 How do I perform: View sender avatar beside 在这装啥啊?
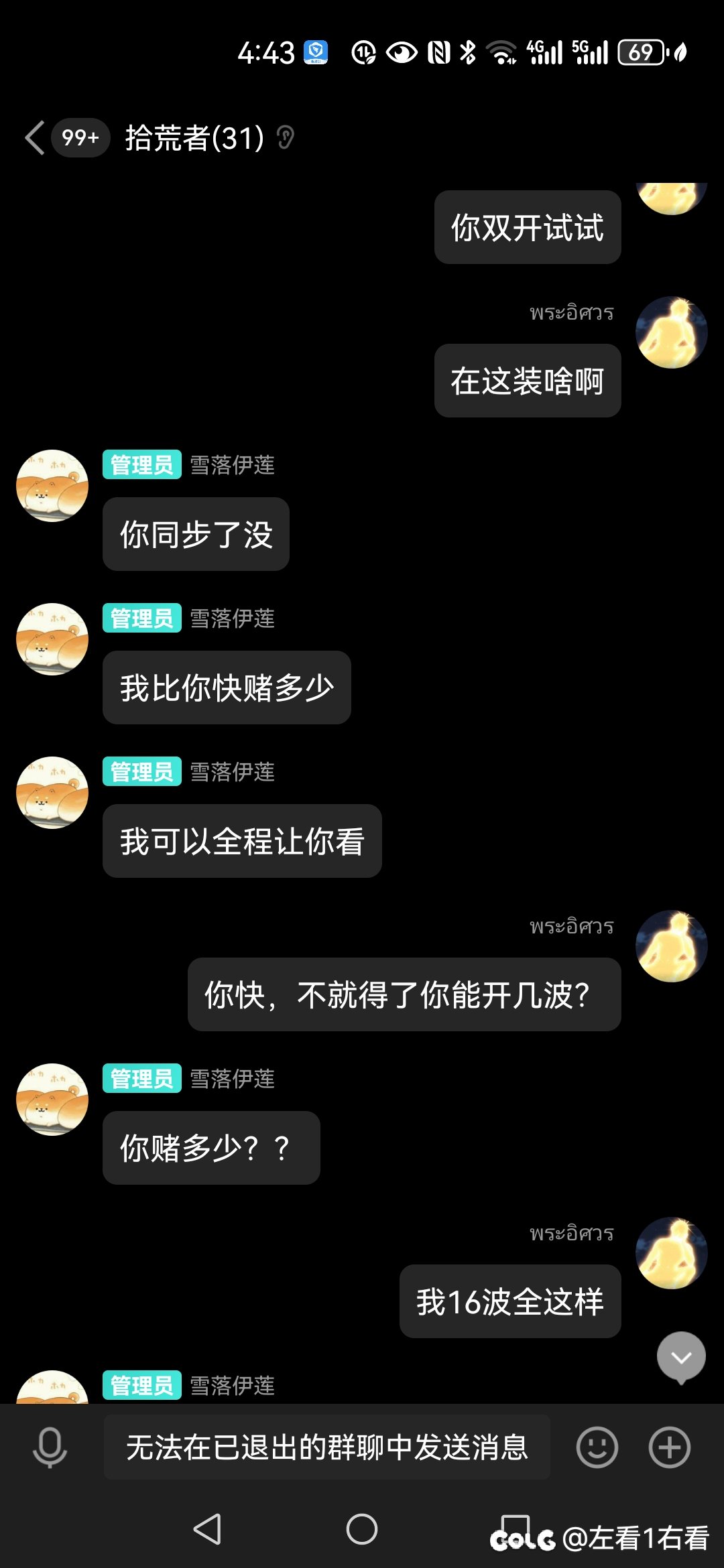(x=671, y=333)
